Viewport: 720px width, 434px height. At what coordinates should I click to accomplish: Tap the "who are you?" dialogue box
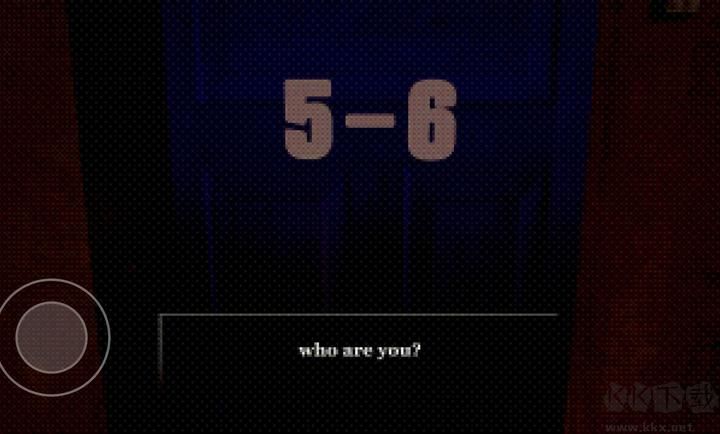359,352
